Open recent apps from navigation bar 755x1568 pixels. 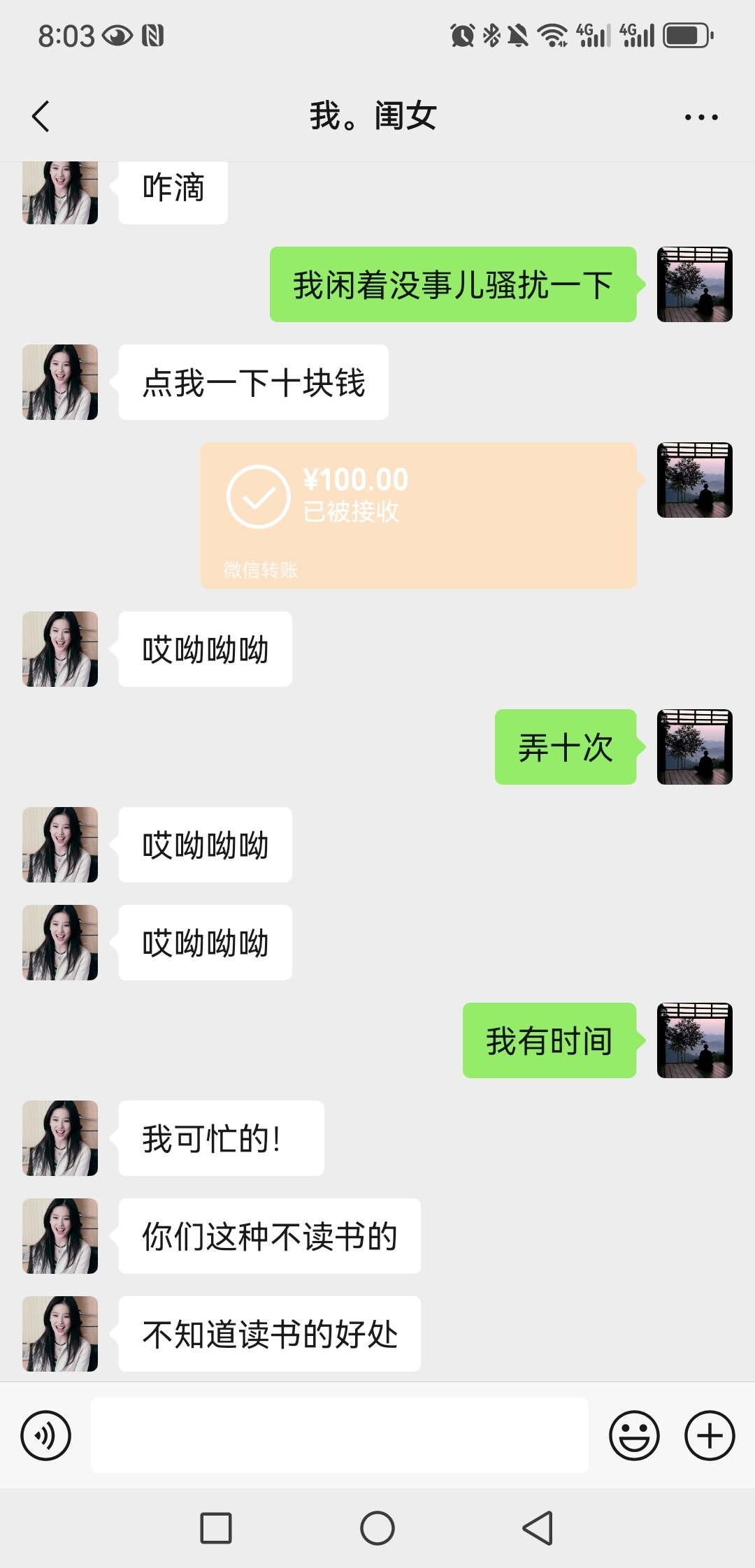click(216, 1528)
